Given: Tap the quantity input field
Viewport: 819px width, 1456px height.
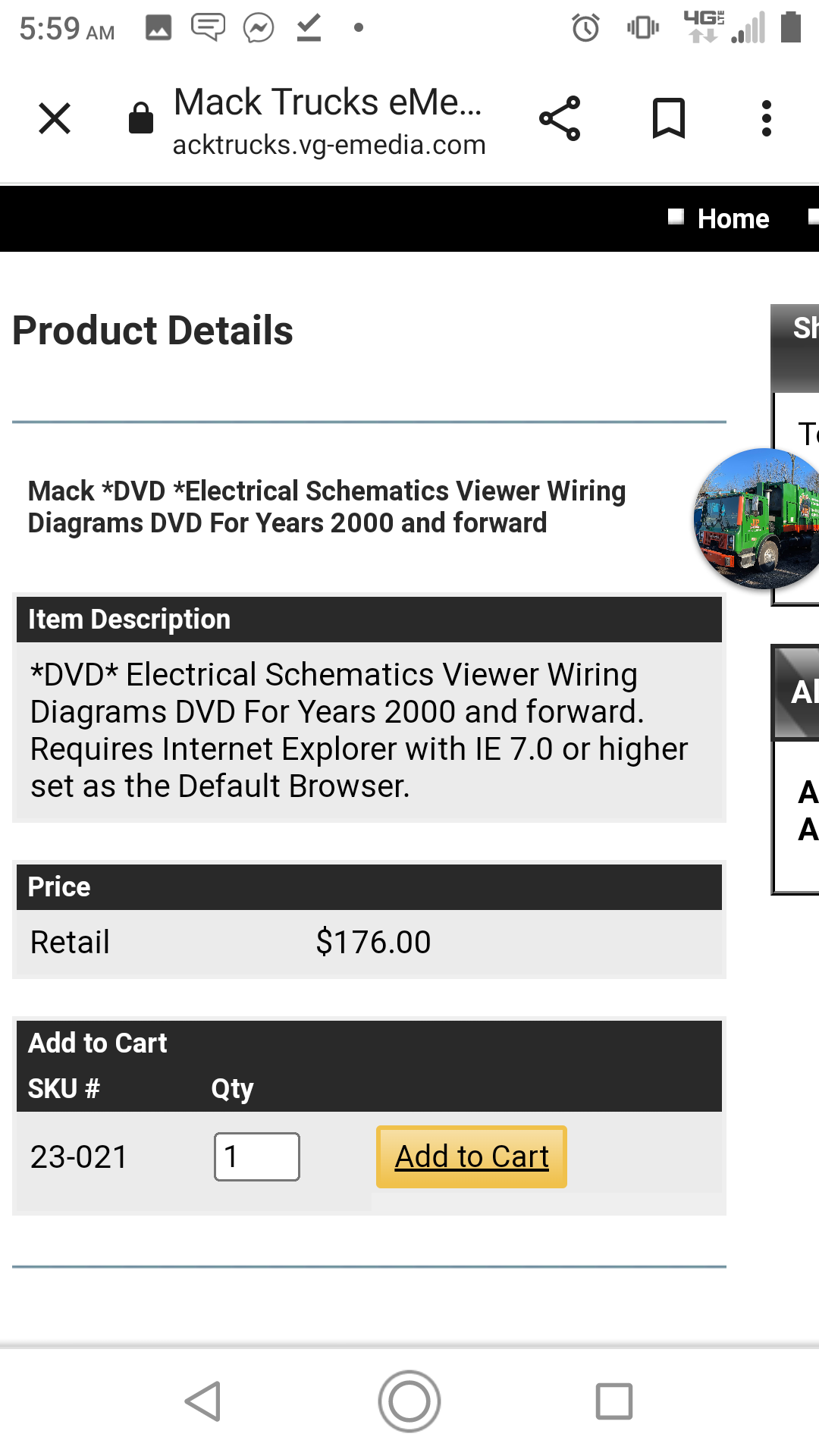Looking at the screenshot, I should tap(257, 1156).
